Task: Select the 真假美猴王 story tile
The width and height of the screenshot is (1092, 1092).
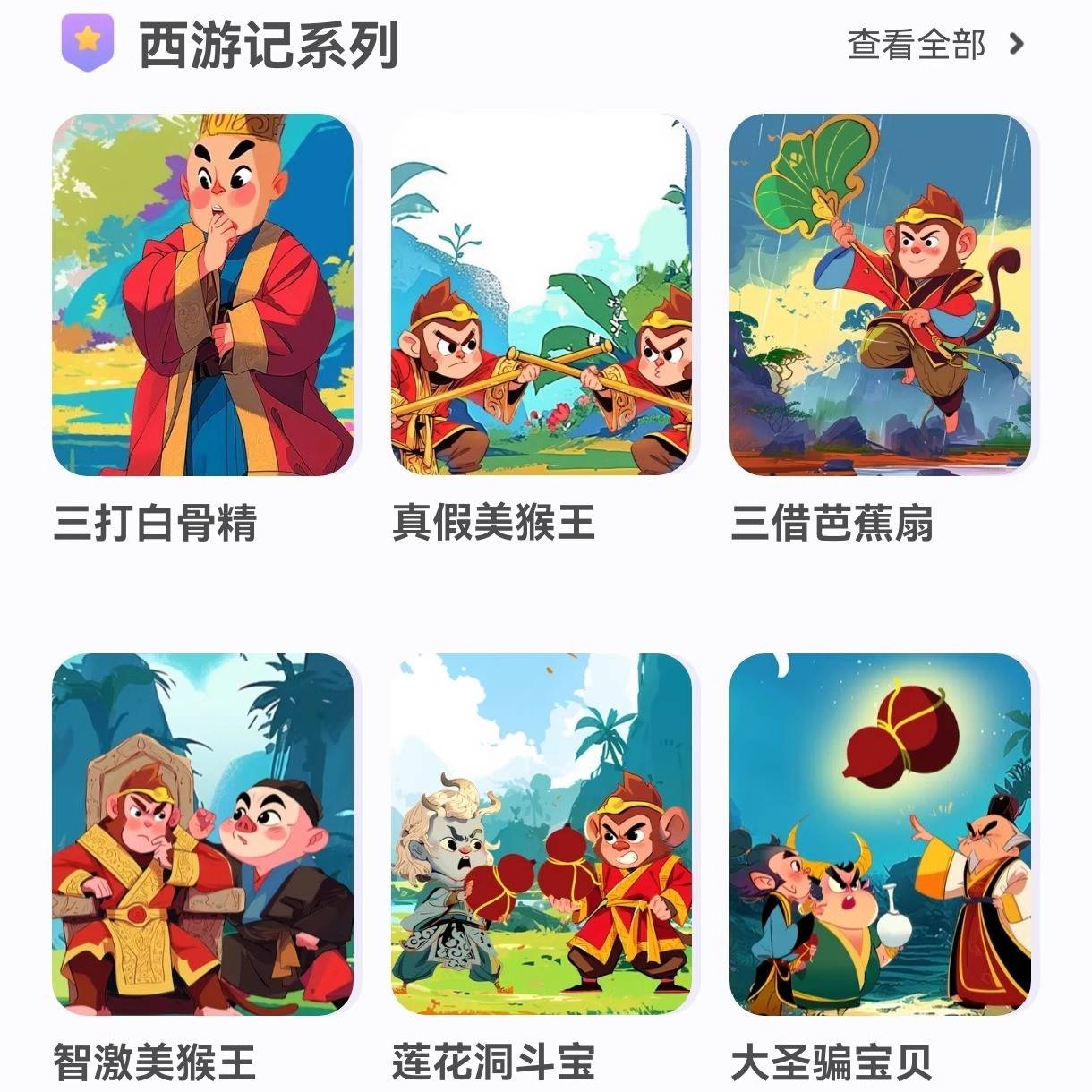Action: pyautogui.click(x=542, y=295)
